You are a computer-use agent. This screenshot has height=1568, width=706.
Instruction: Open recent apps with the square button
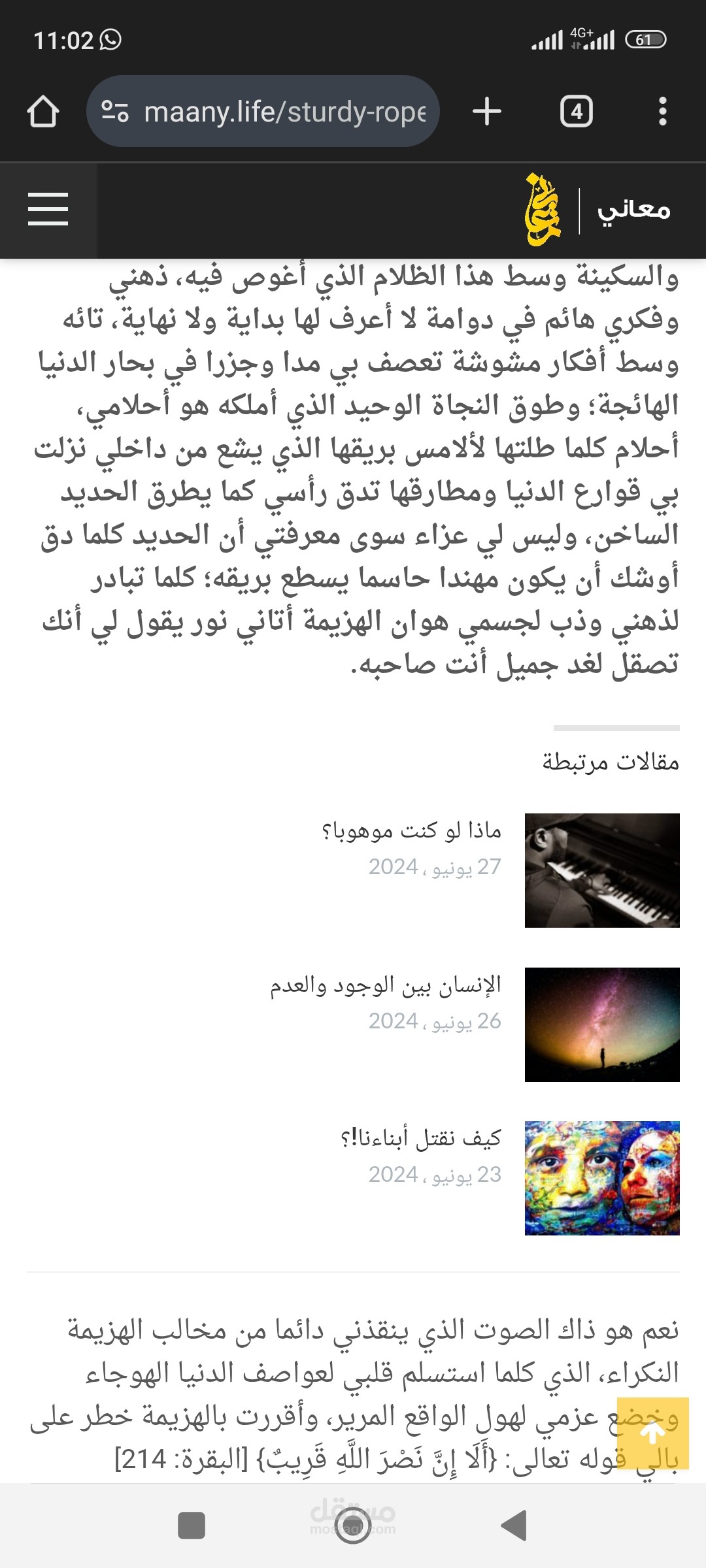pos(192,1526)
